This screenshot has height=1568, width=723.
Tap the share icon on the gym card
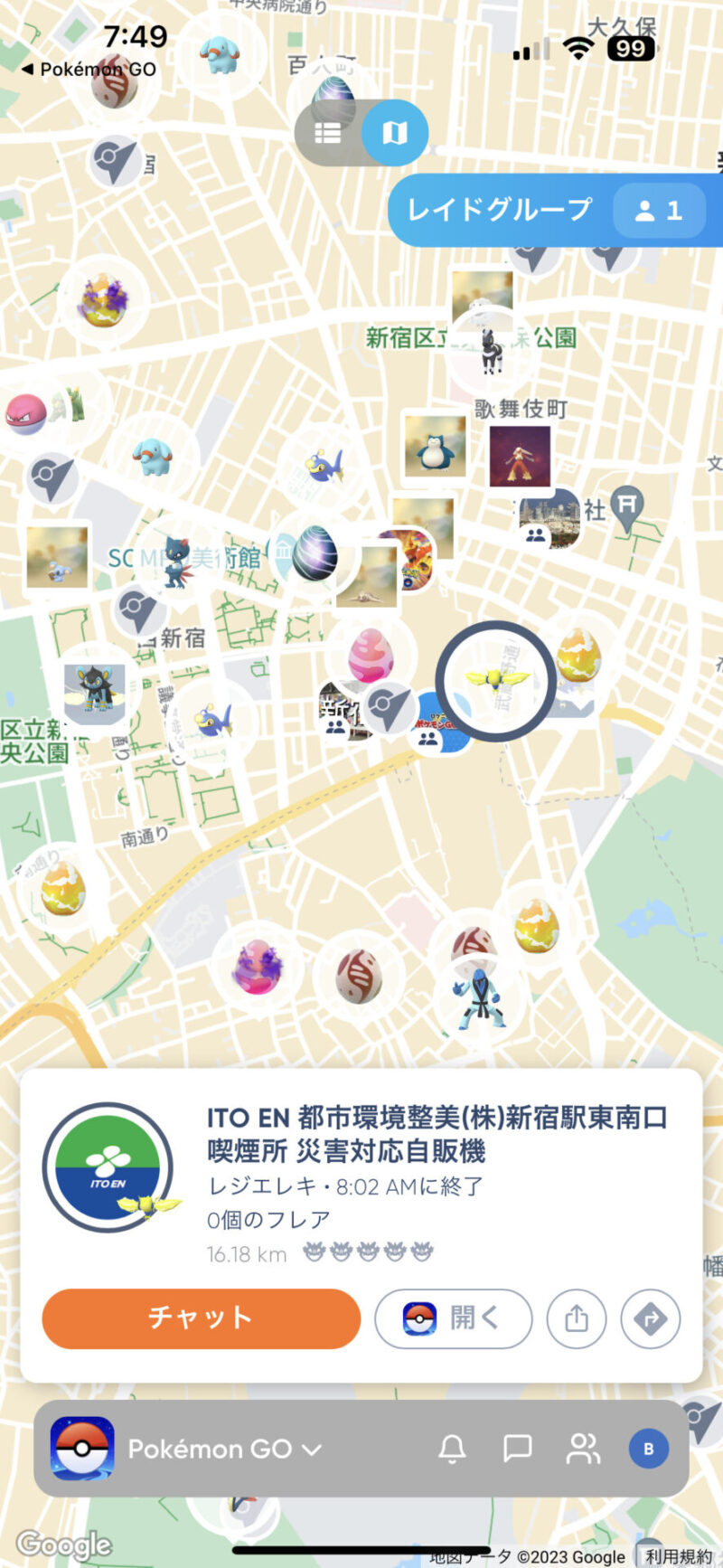(x=576, y=1318)
